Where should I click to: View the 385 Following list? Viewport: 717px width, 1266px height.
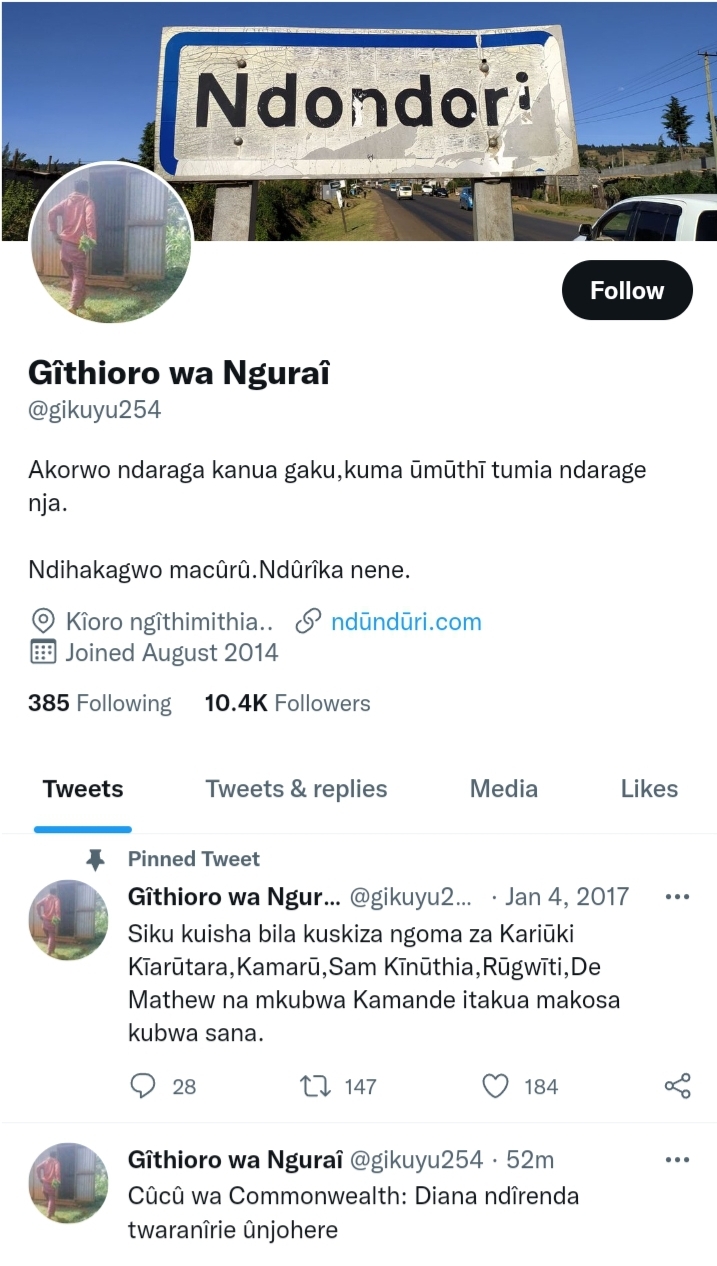tap(99, 703)
